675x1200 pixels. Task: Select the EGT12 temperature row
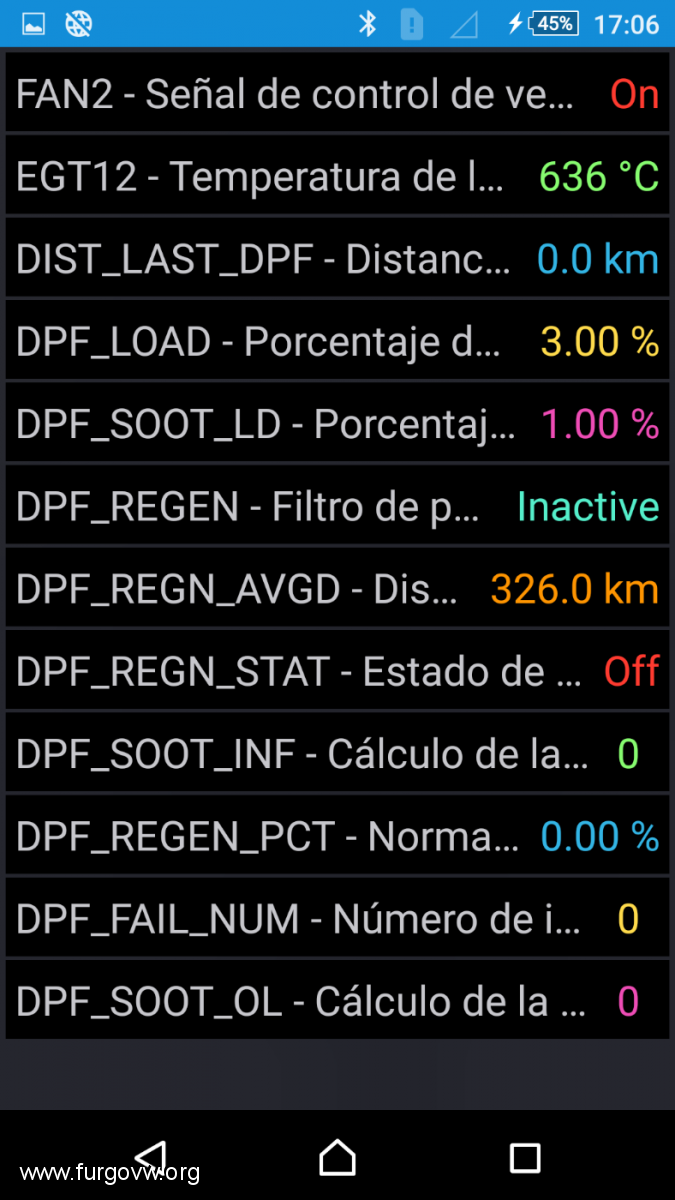[337, 176]
